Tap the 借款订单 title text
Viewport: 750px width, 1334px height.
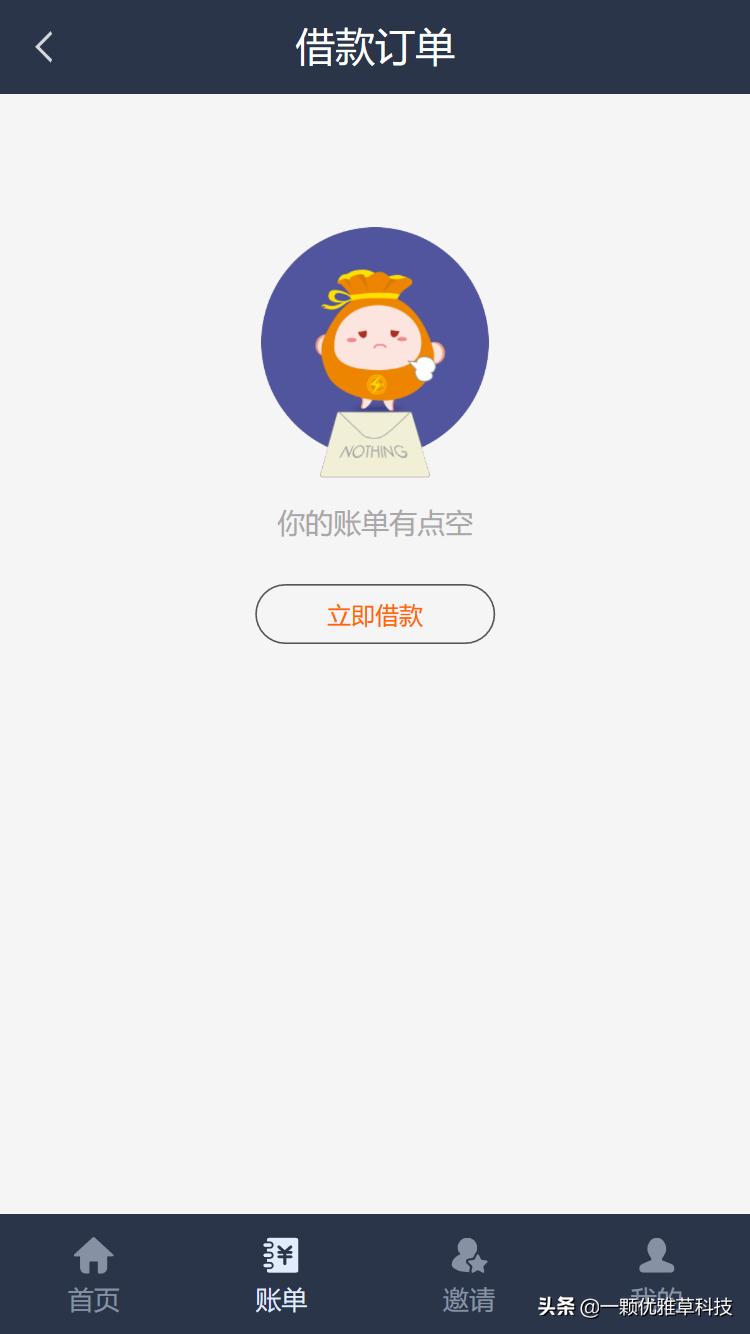click(375, 47)
